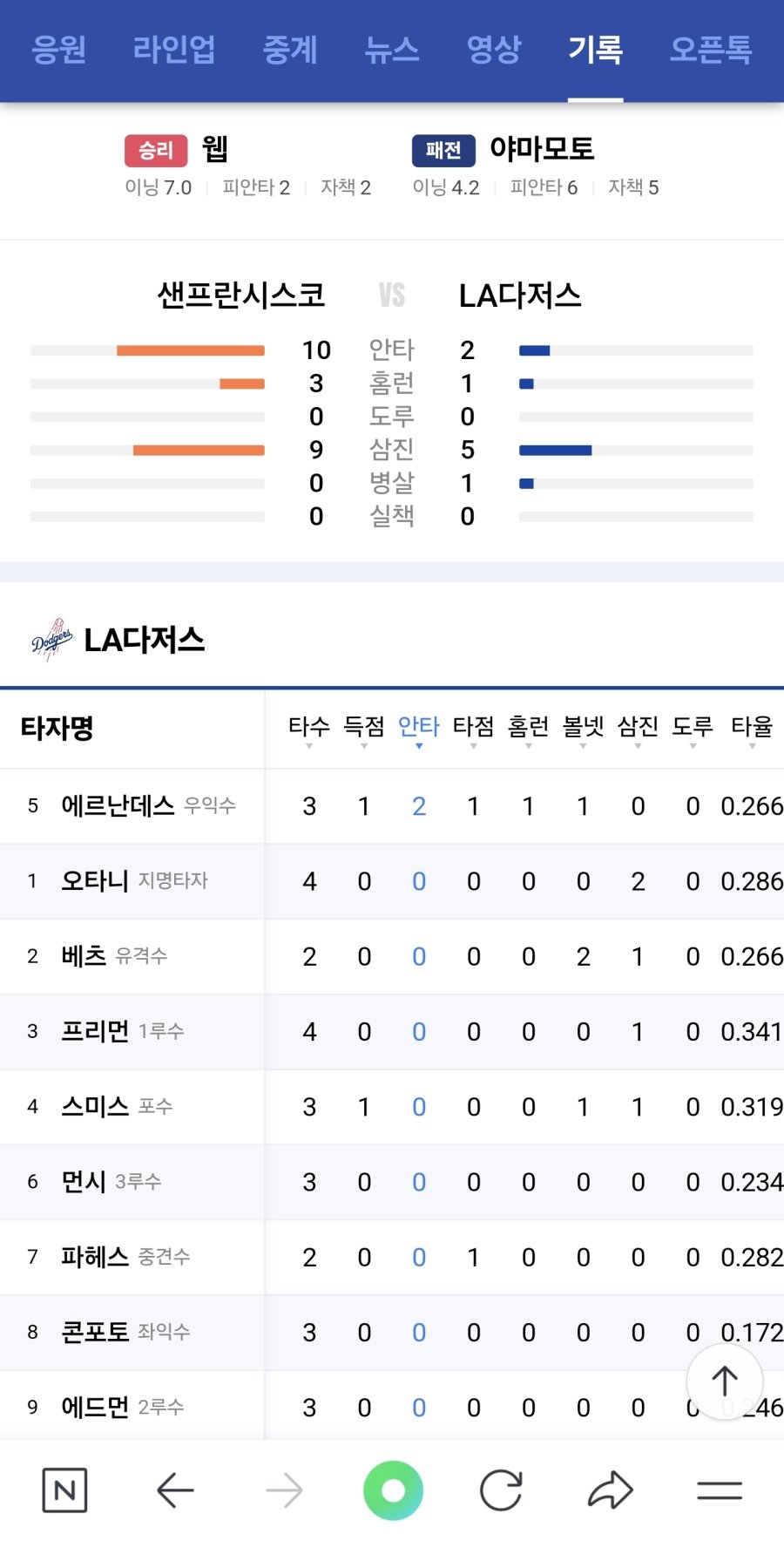Reload the current page
This screenshot has width=784, height=1541.
pyautogui.click(x=501, y=1490)
